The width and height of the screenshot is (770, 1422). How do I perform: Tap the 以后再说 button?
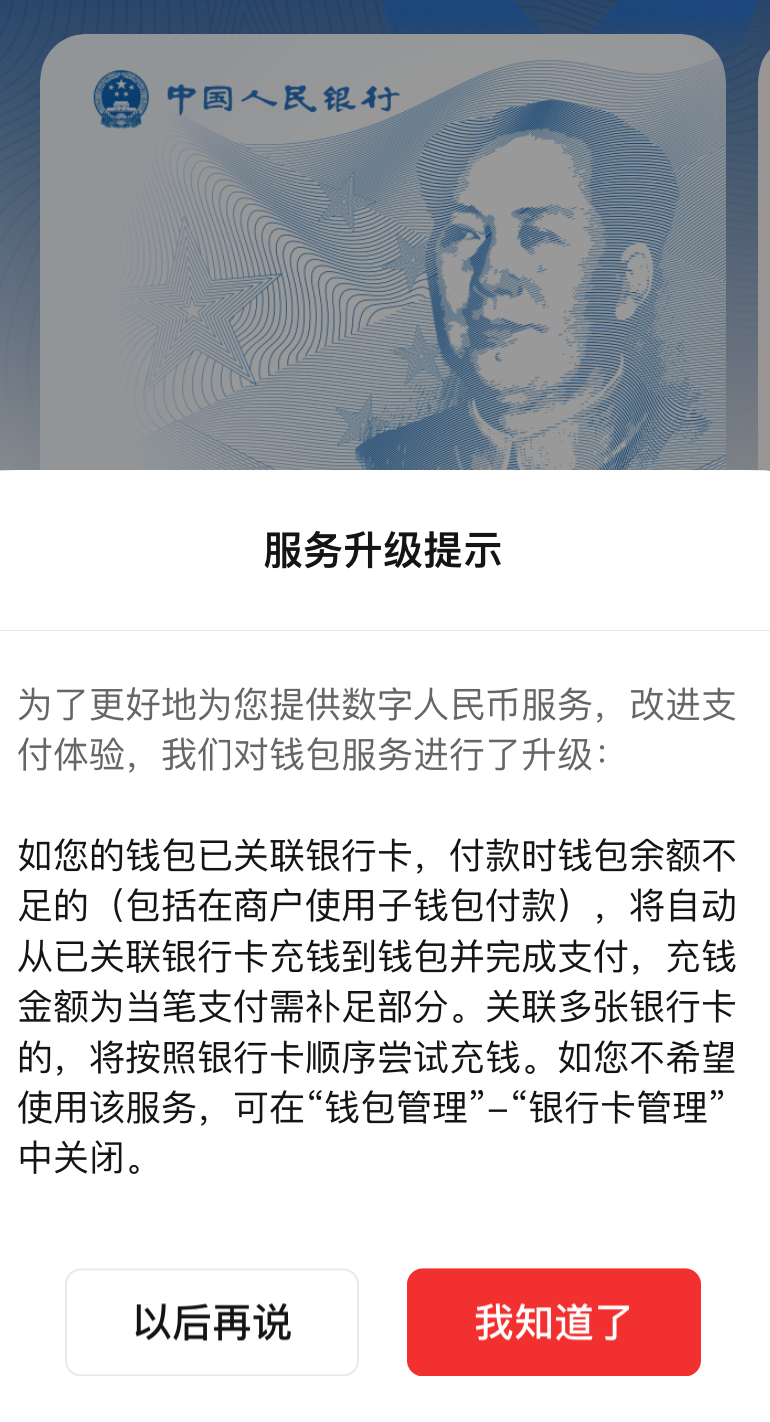pos(212,1322)
